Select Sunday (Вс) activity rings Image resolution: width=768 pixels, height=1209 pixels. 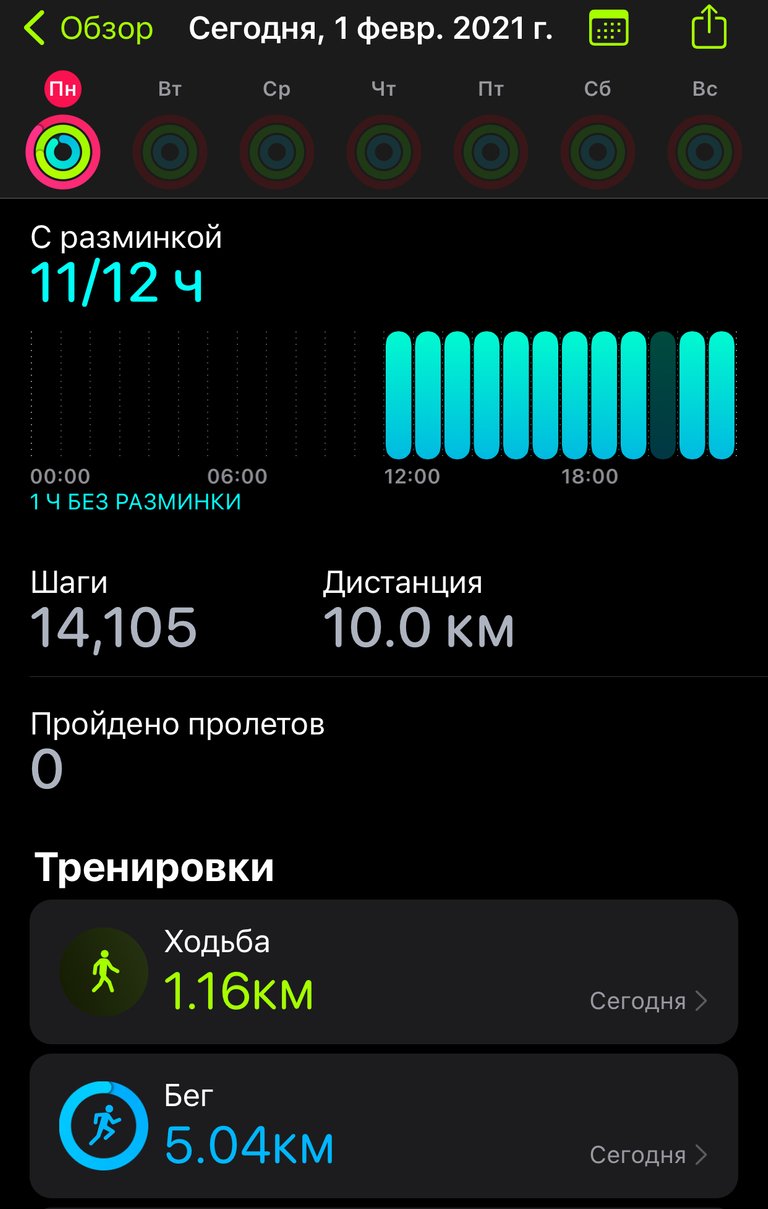tap(705, 151)
